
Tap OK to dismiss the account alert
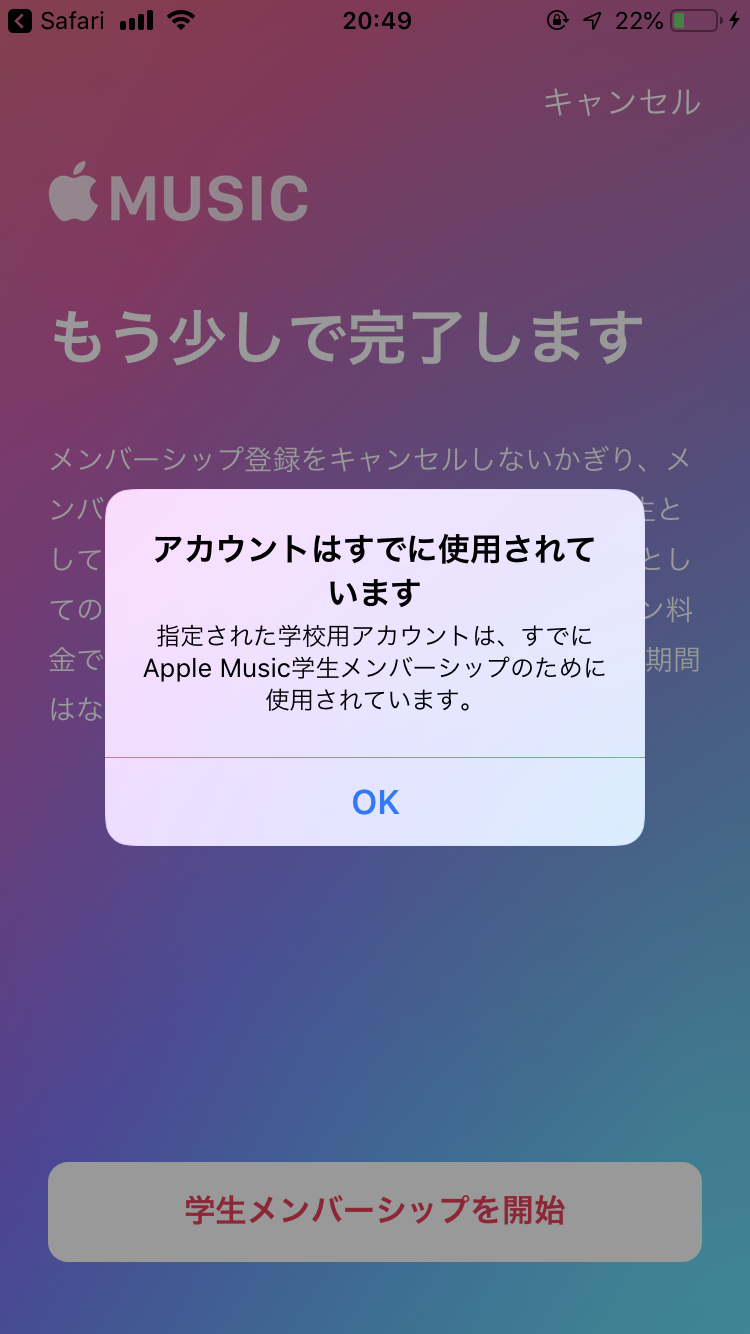(375, 802)
